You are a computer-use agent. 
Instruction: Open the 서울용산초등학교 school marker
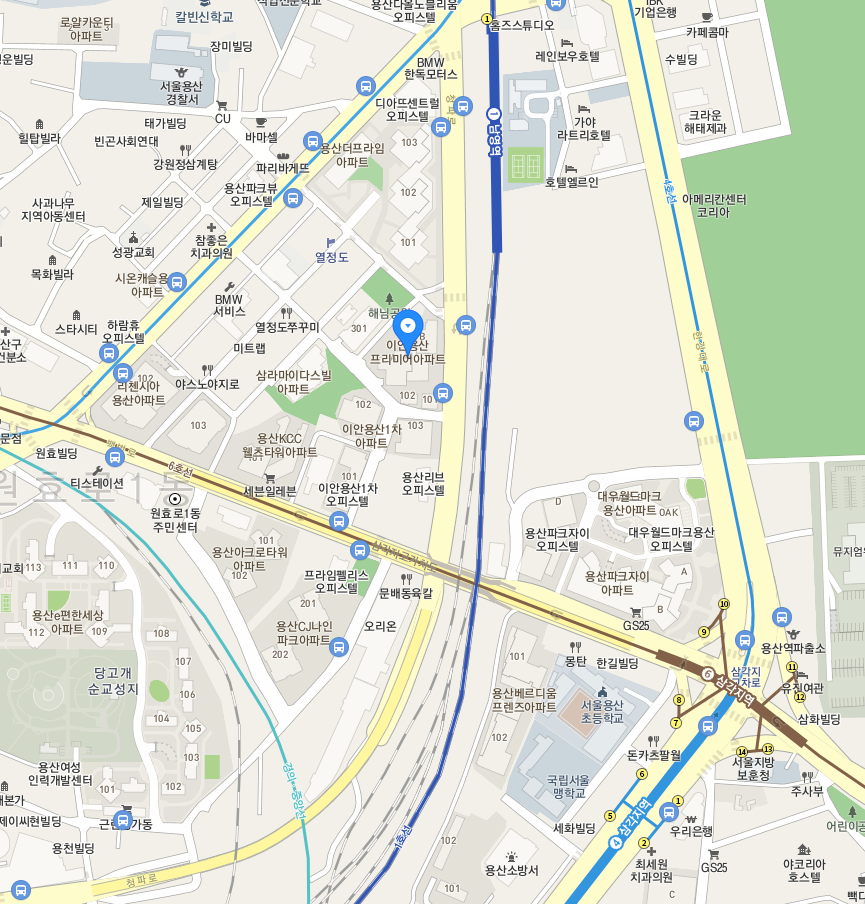coord(601,694)
